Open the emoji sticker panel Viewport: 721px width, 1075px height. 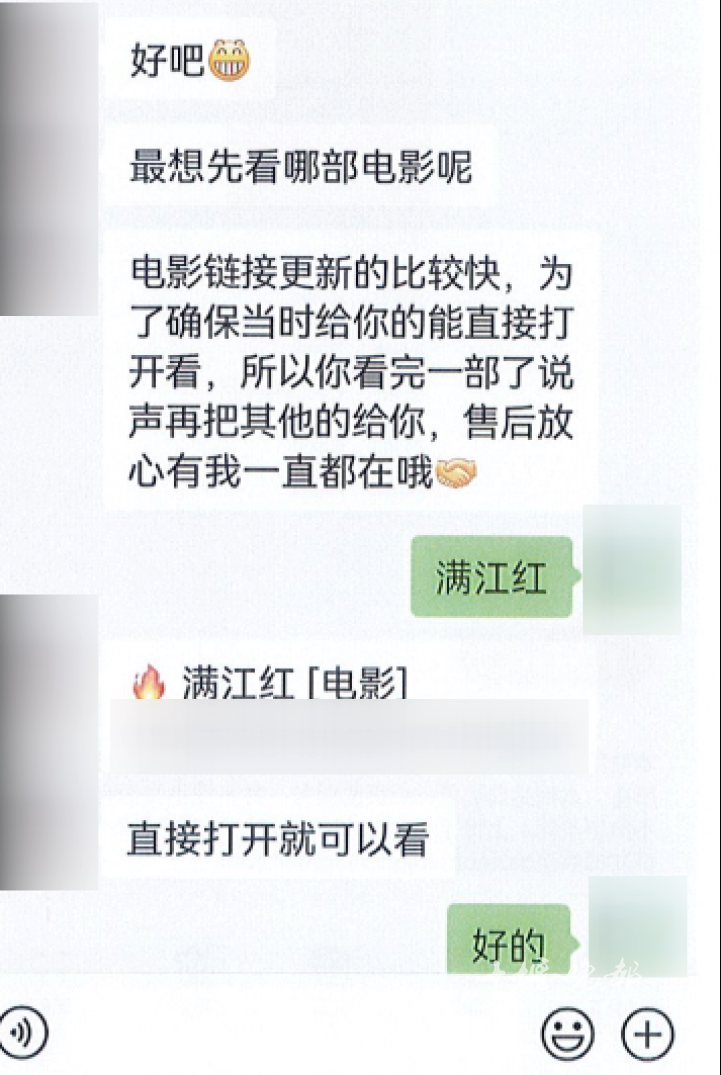click(x=568, y=1033)
